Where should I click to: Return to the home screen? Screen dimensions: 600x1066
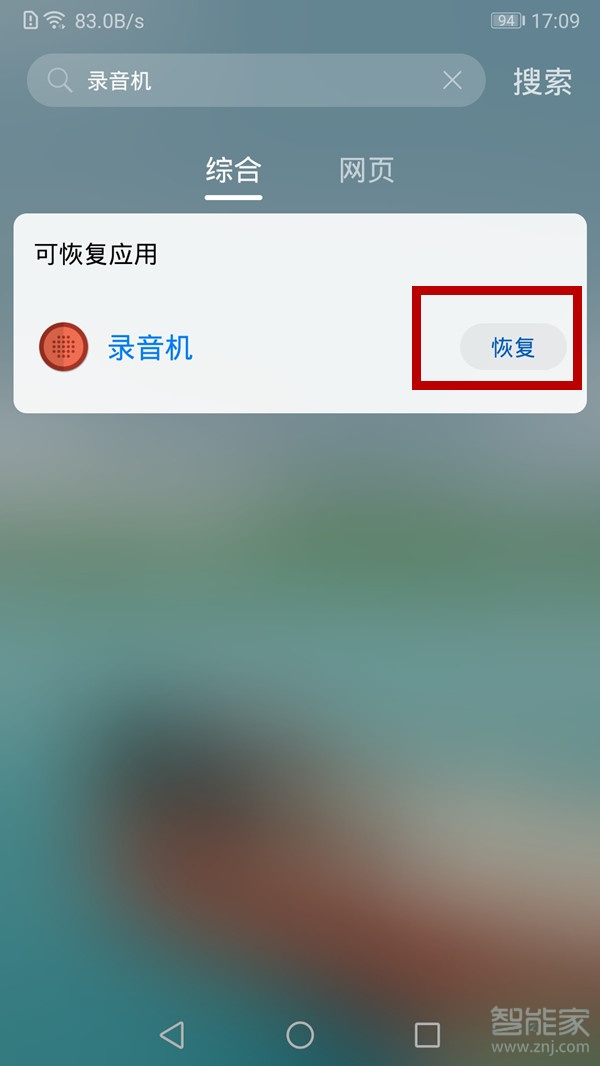click(300, 1034)
